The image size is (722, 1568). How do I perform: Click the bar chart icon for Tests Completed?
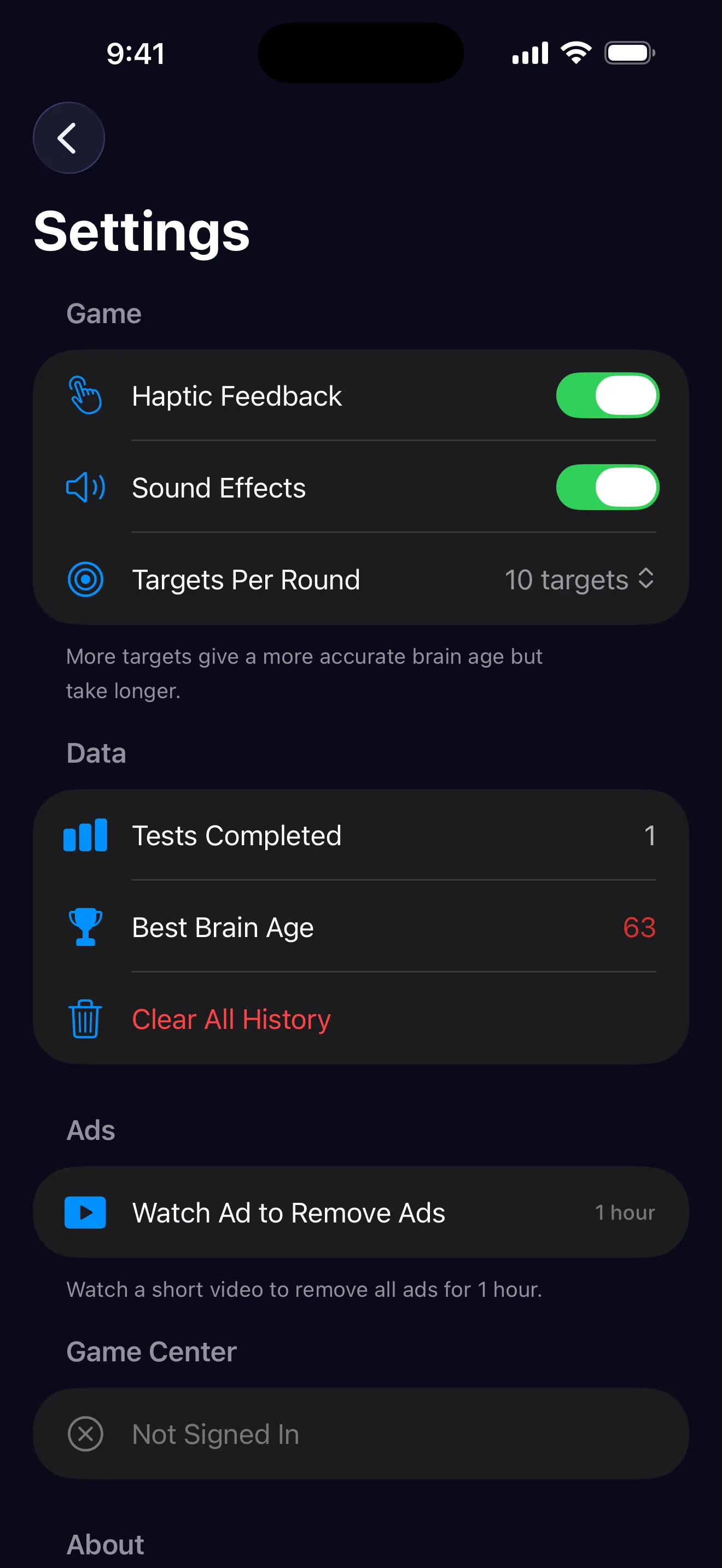coord(85,835)
